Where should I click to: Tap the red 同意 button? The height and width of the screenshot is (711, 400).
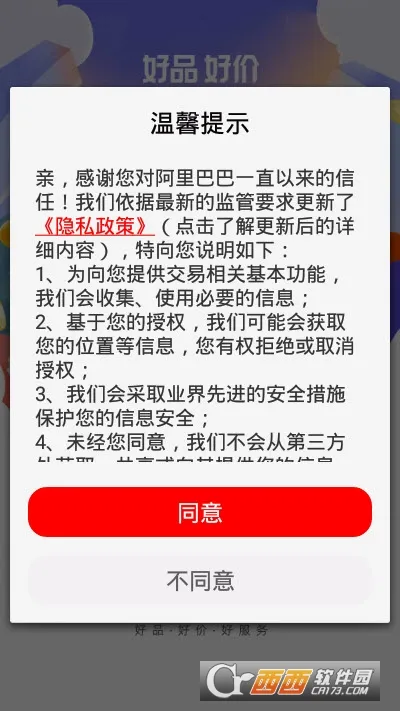(x=200, y=512)
